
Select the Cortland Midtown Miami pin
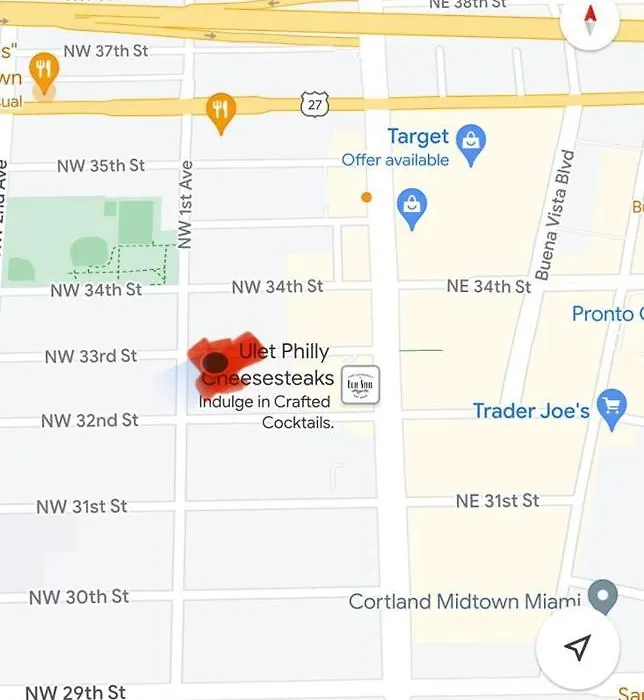point(601,597)
